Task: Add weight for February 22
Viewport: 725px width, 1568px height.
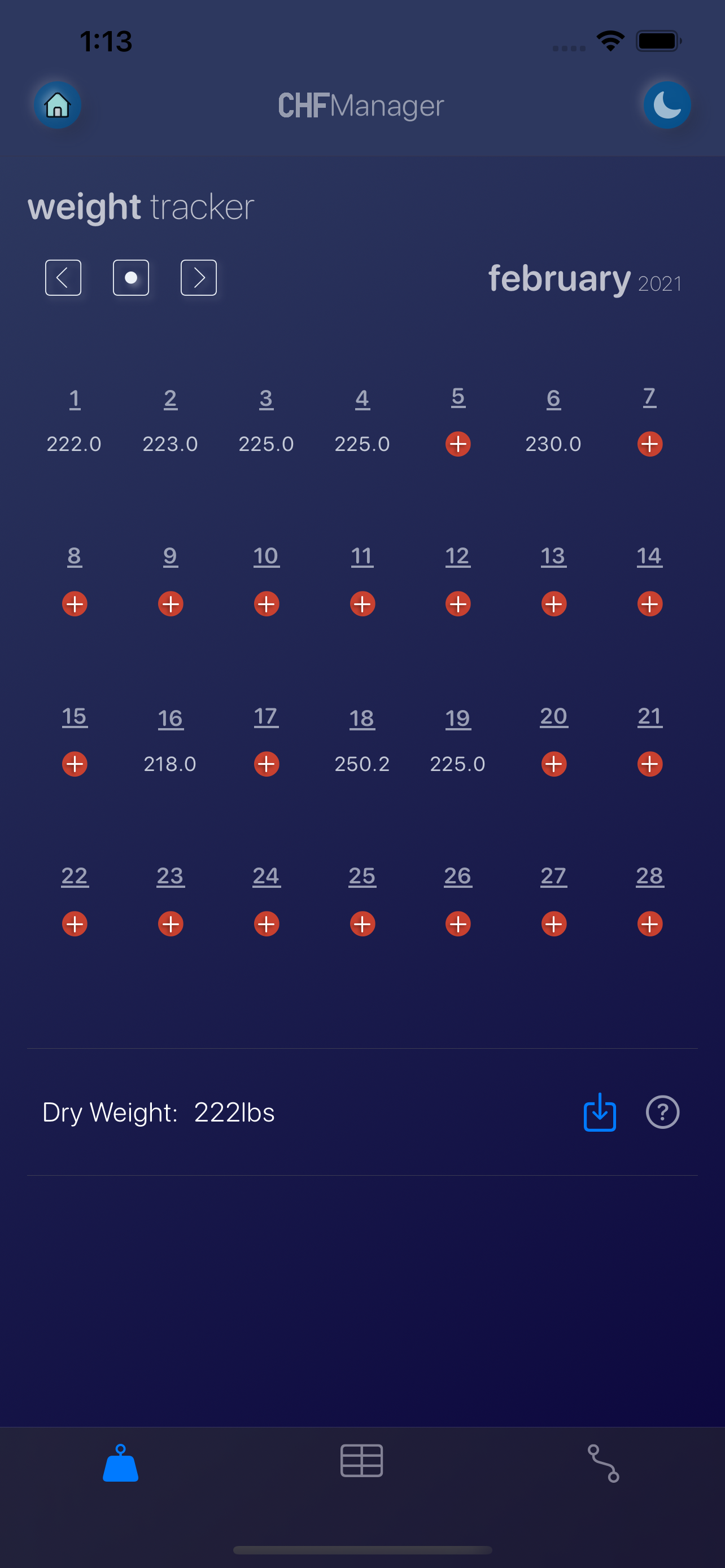Action: pos(75,924)
